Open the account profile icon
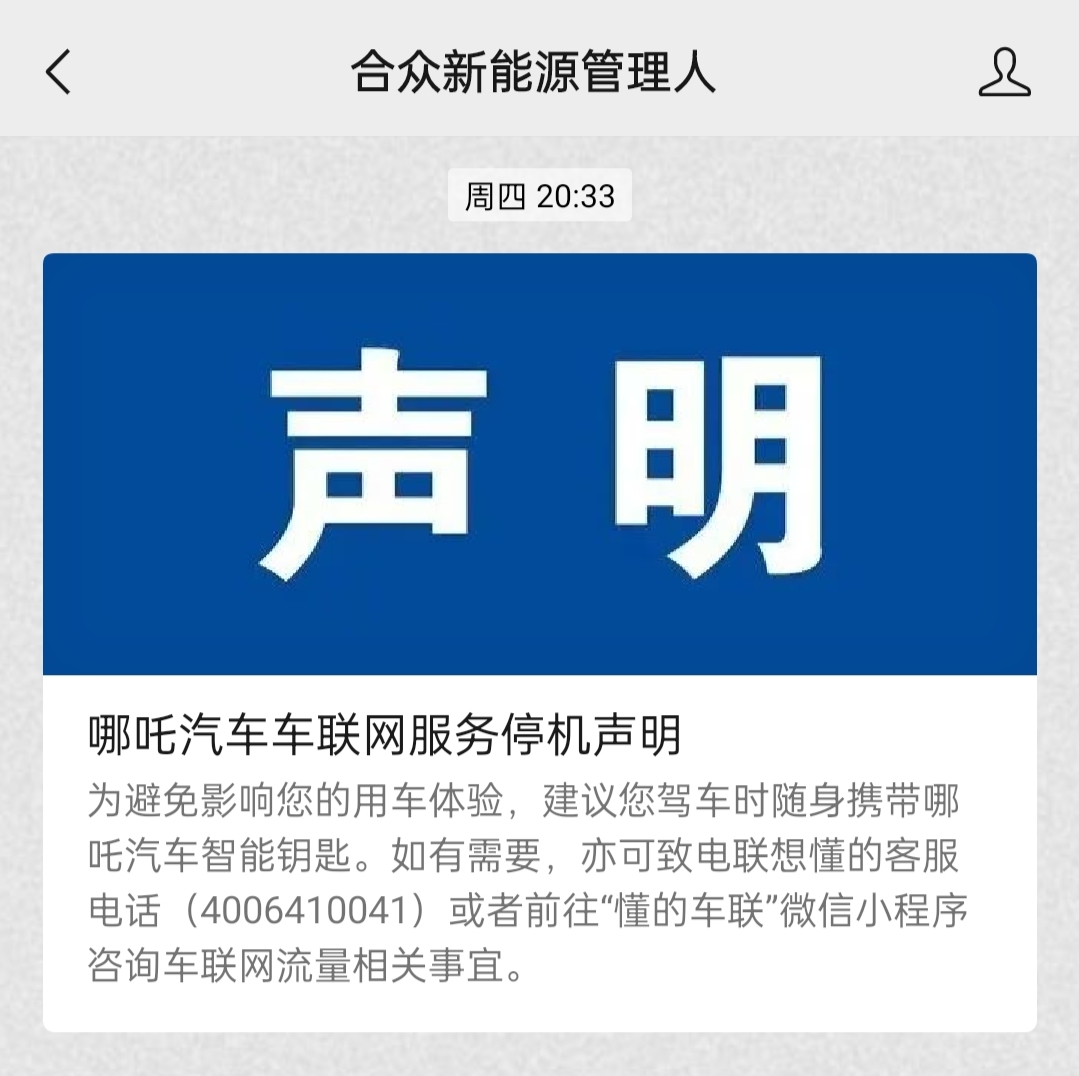Viewport: 1079px width, 1076px height. [x=1004, y=72]
